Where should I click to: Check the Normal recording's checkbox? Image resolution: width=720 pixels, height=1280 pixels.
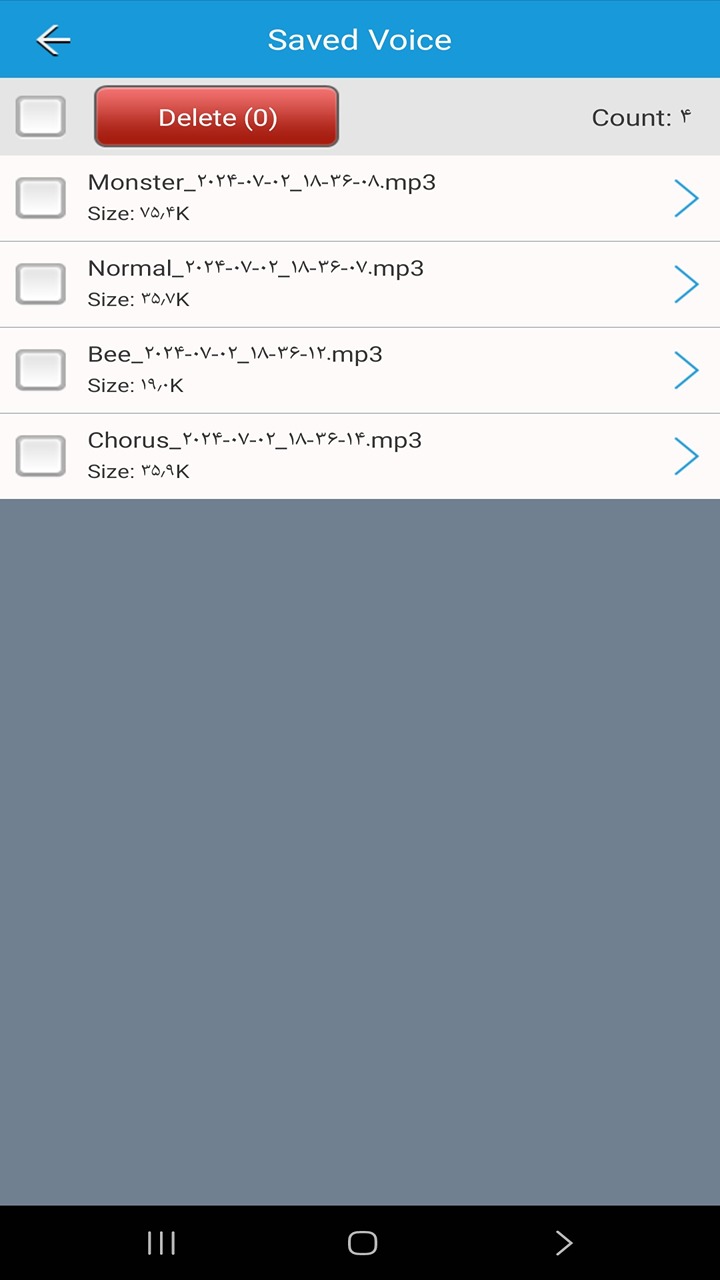pyautogui.click(x=40, y=283)
